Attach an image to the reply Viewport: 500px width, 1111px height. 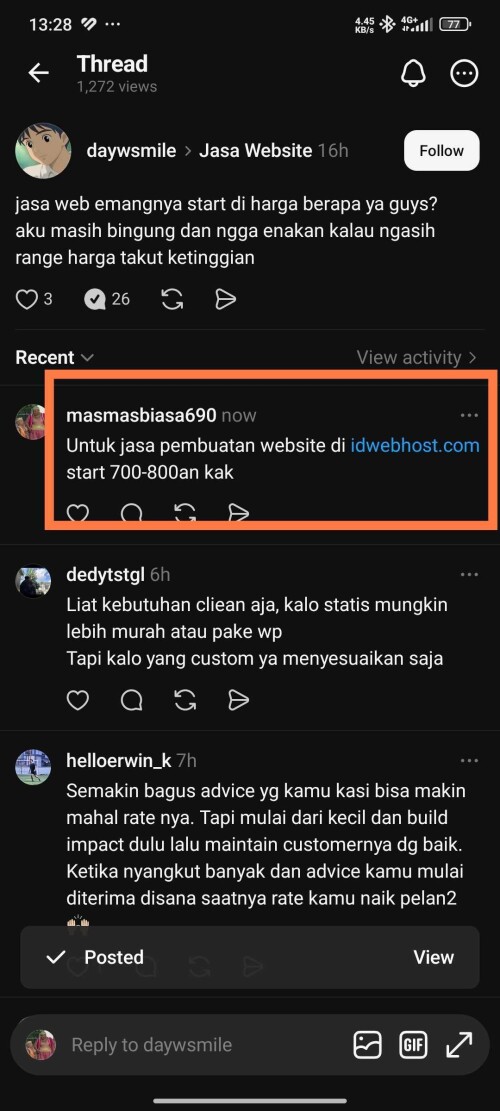pyautogui.click(x=368, y=1044)
